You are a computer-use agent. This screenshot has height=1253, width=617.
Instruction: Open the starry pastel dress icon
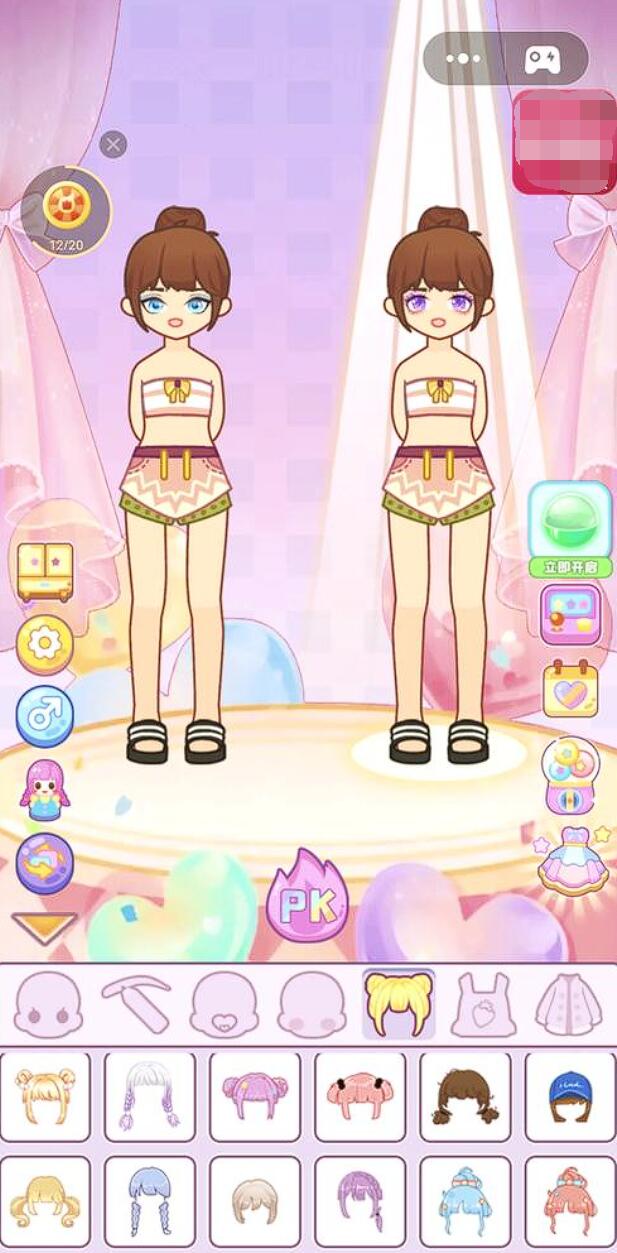(573, 857)
